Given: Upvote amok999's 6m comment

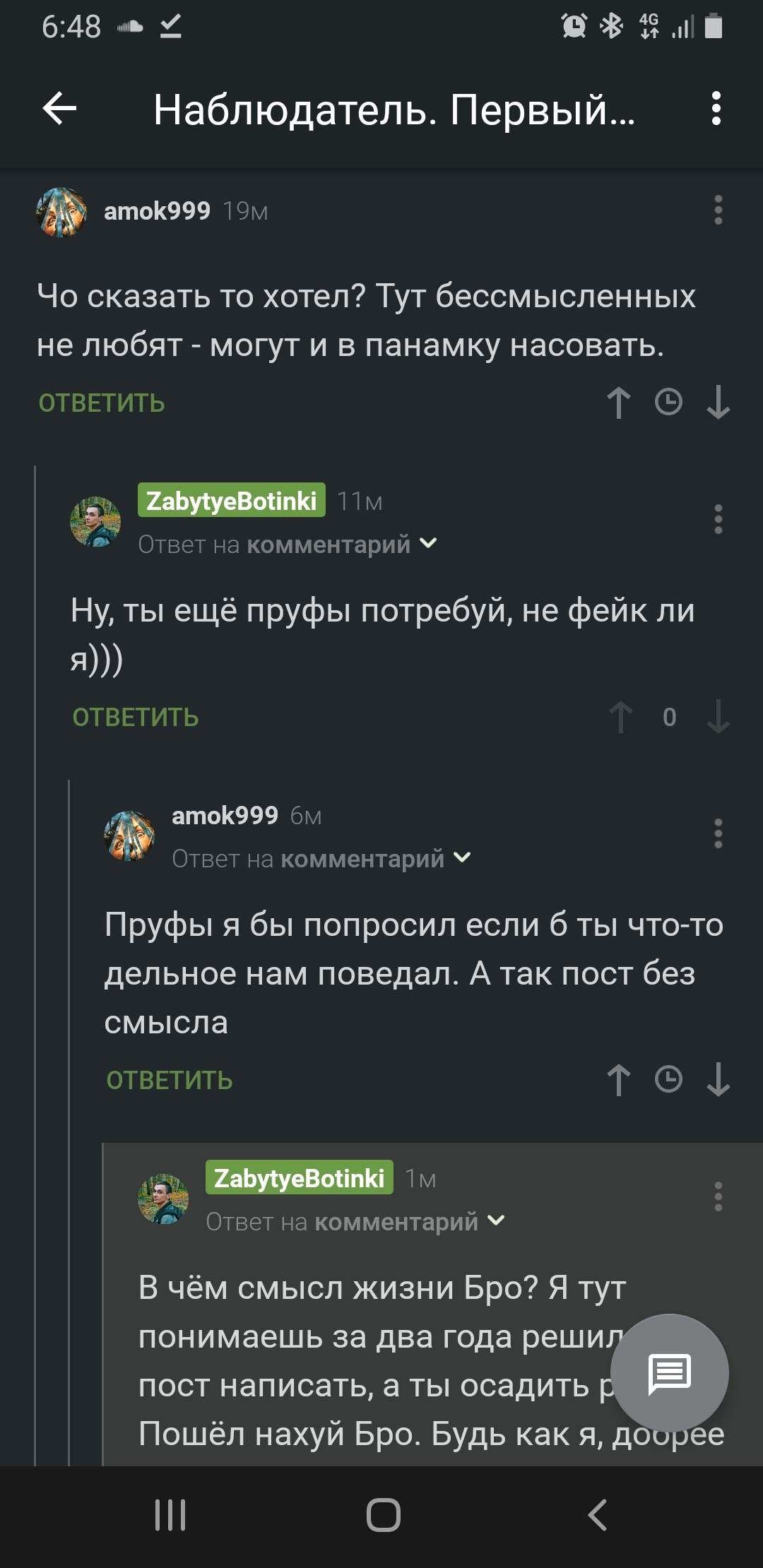Looking at the screenshot, I should point(619,1081).
